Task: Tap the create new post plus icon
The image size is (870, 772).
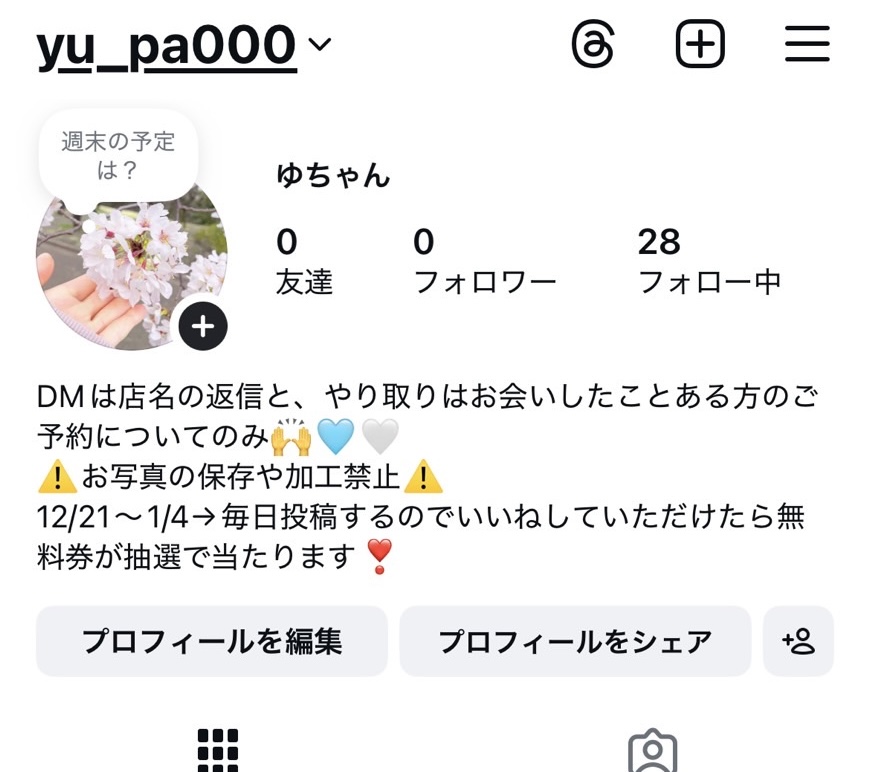Action: pyautogui.click(x=700, y=45)
